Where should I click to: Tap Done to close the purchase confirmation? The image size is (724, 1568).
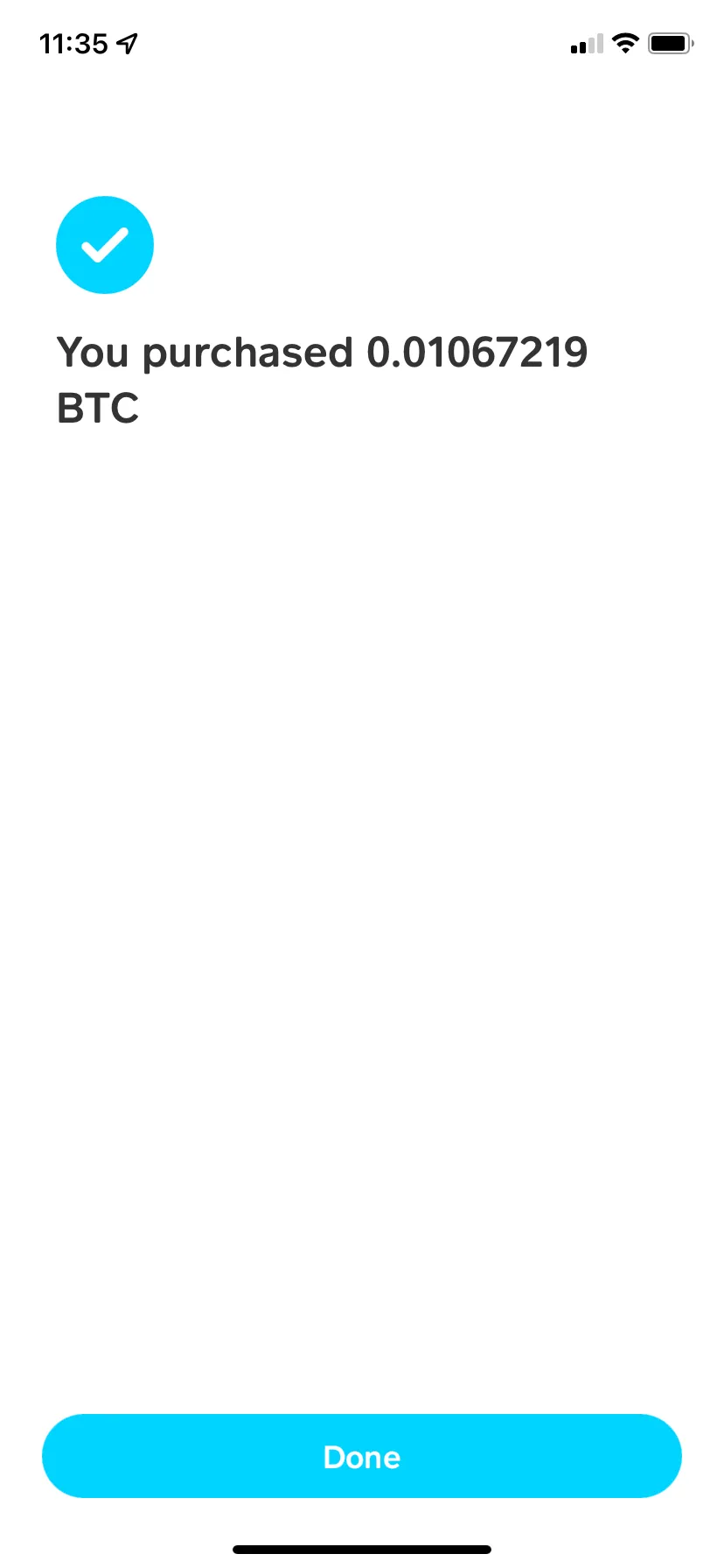(x=362, y=1456)
